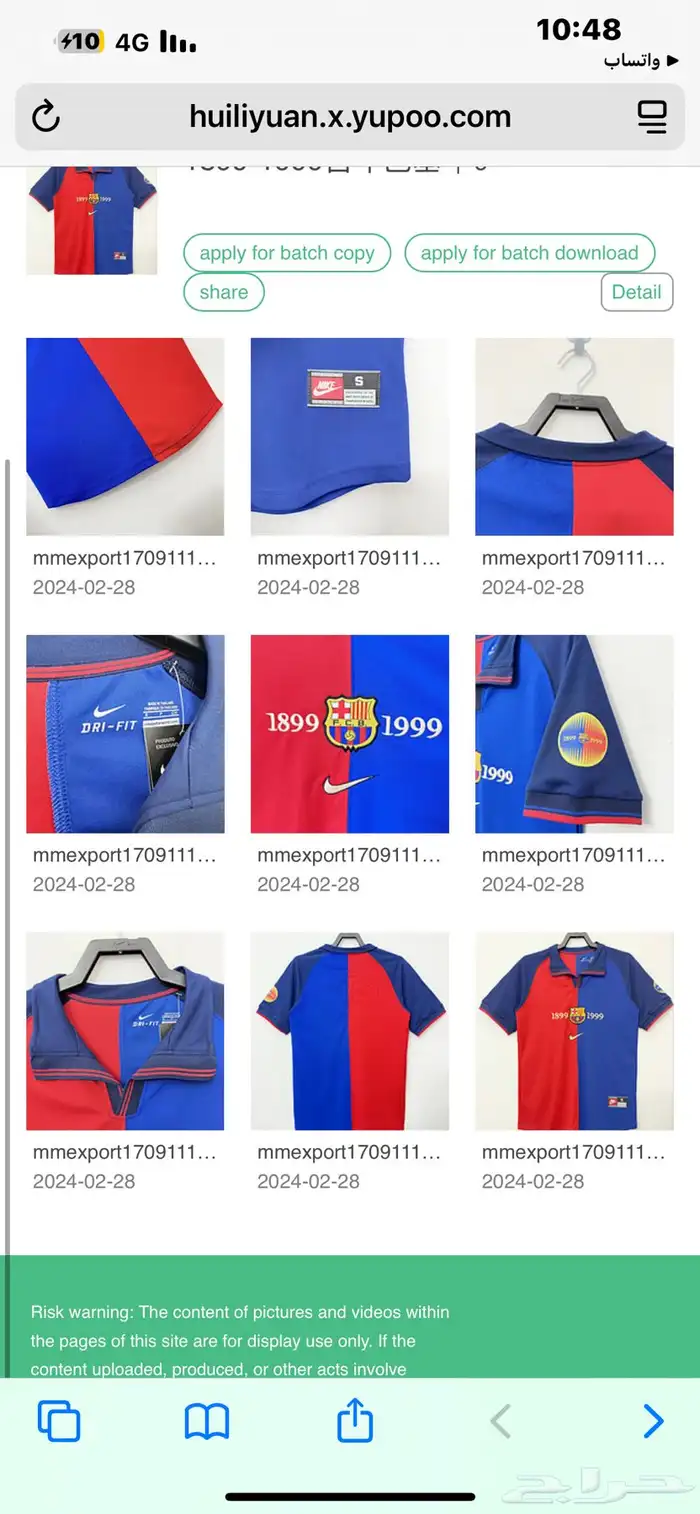700x1514 pixels.
Task: Open the sleeve patch badge photo
Action: click(x=574, y=733)
